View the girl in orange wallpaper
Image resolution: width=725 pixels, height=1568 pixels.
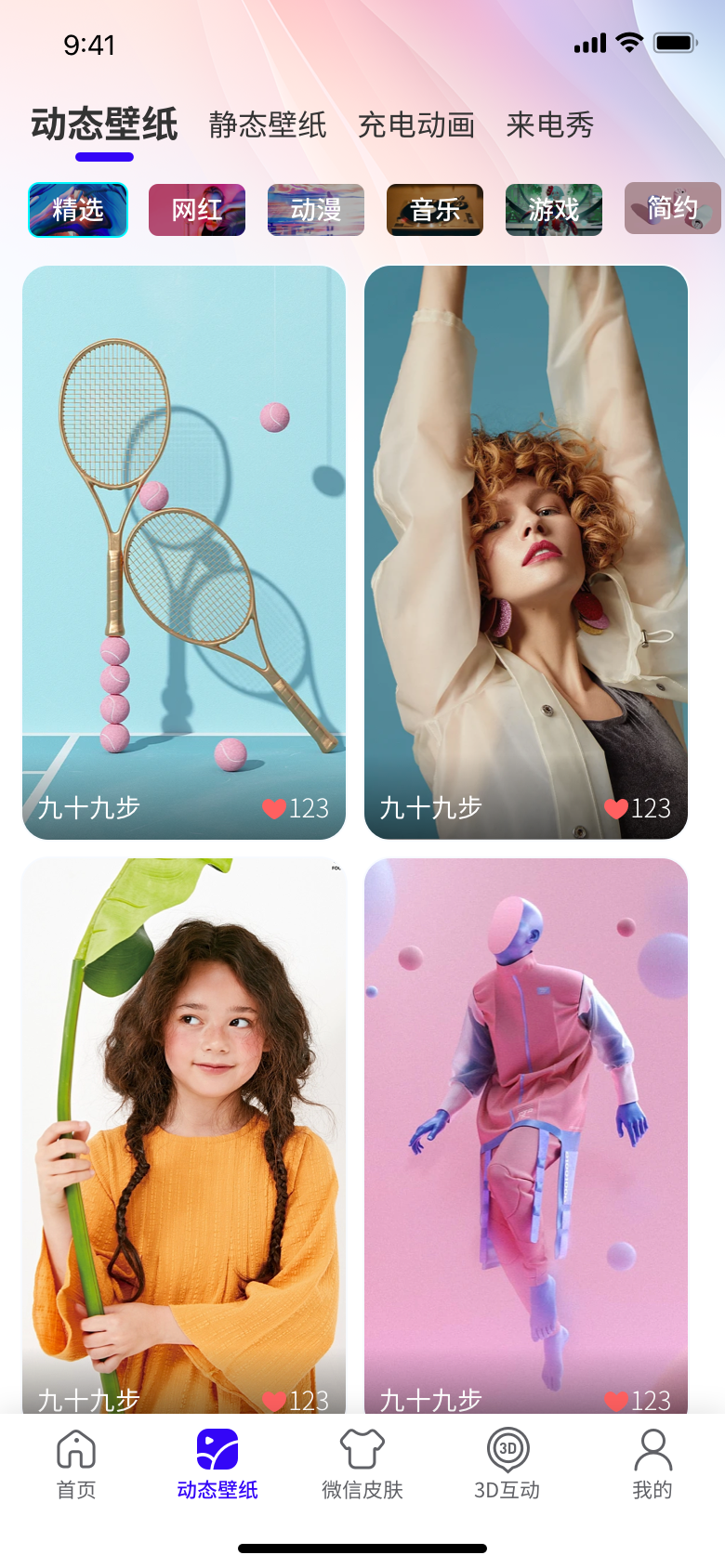(184, 1135)
